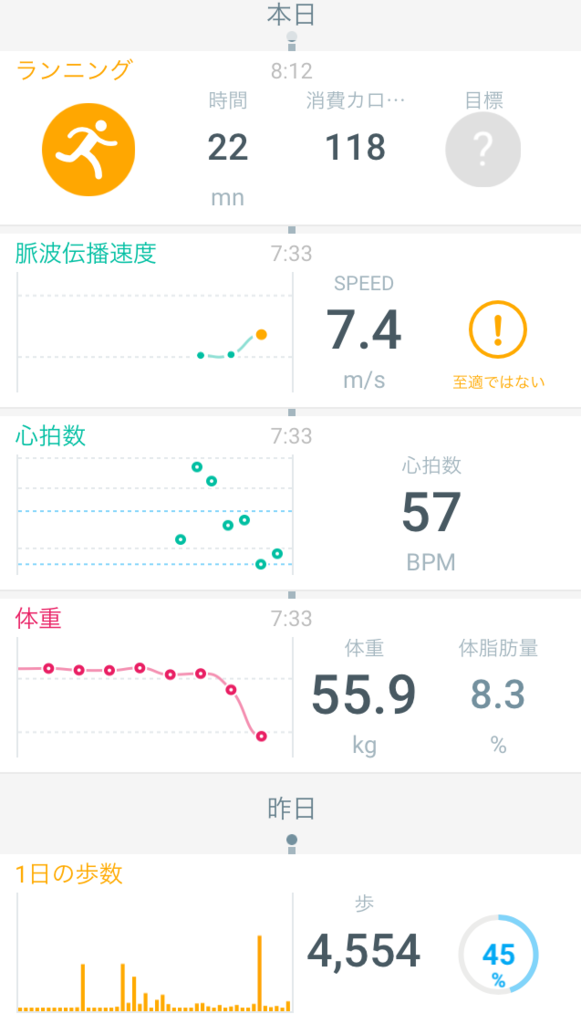Image resolution: width=581 pixels, height=1024 pixels.
Task: Open the 脈波伝播速度 card
Action: 290,321
